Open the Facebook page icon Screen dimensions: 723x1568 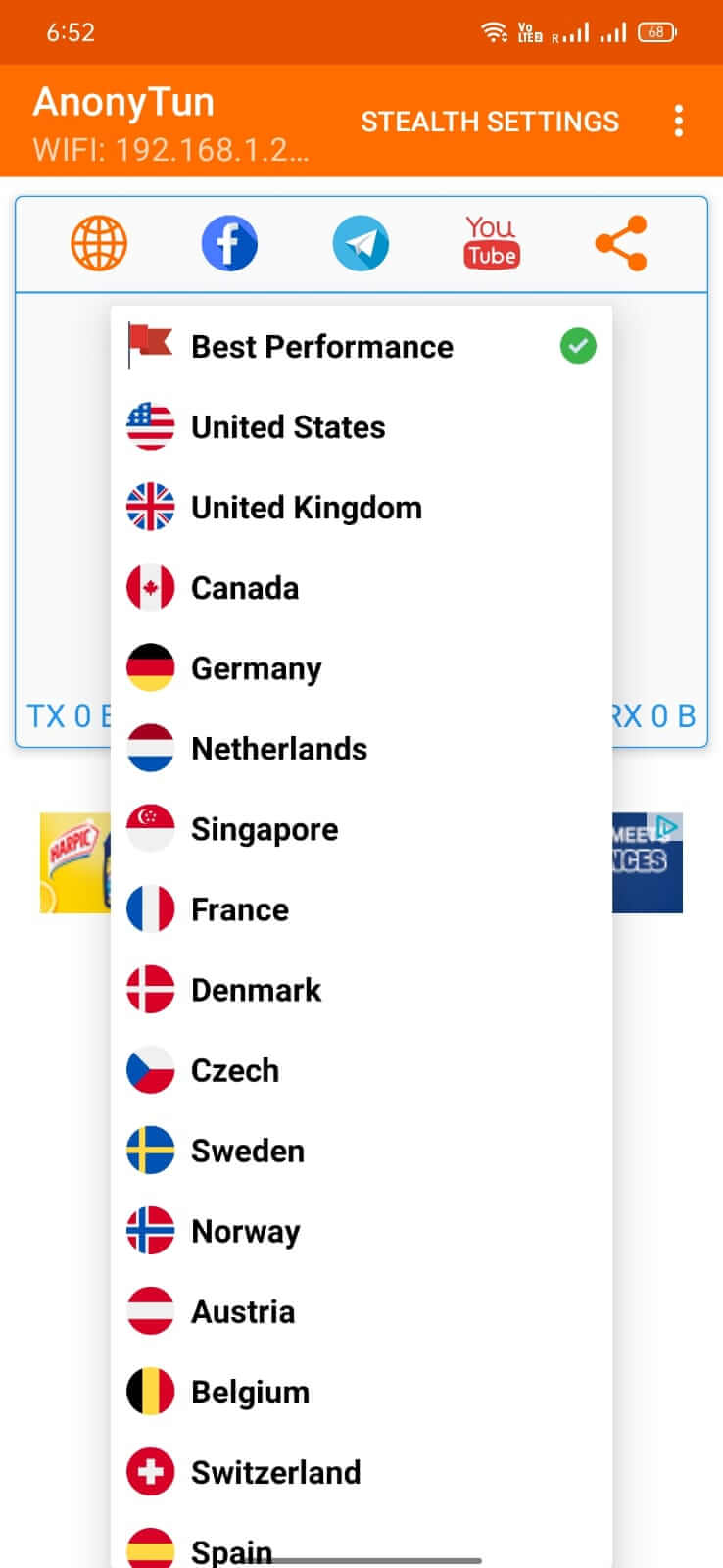pos(229,243)
